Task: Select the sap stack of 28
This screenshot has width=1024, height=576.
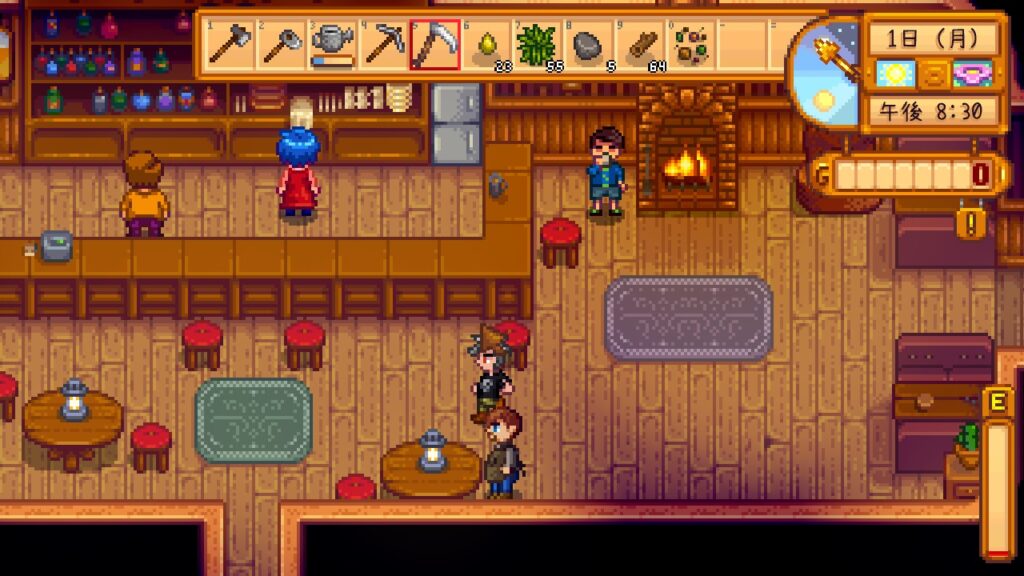Action: tap(486, 45)
